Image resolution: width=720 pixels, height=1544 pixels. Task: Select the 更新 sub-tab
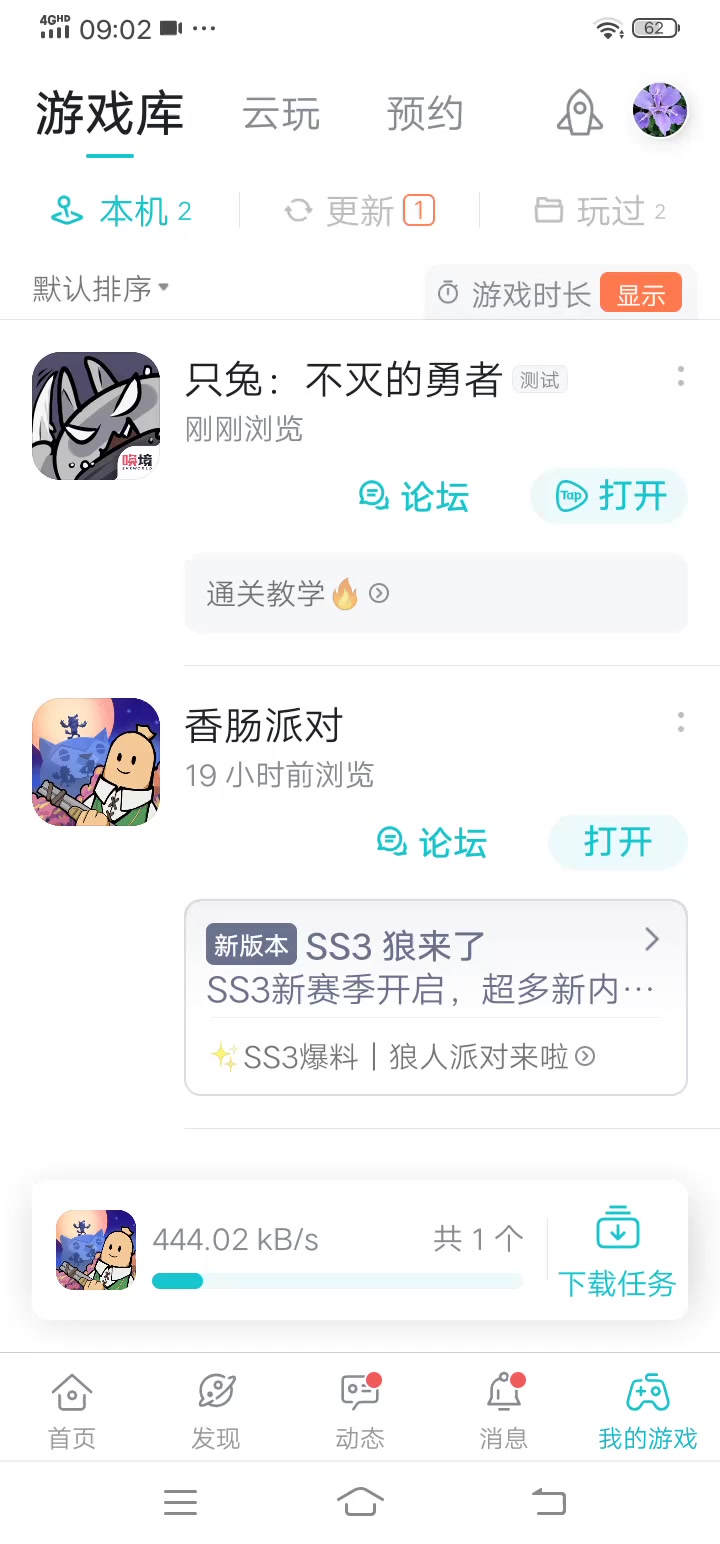(360, 211)
